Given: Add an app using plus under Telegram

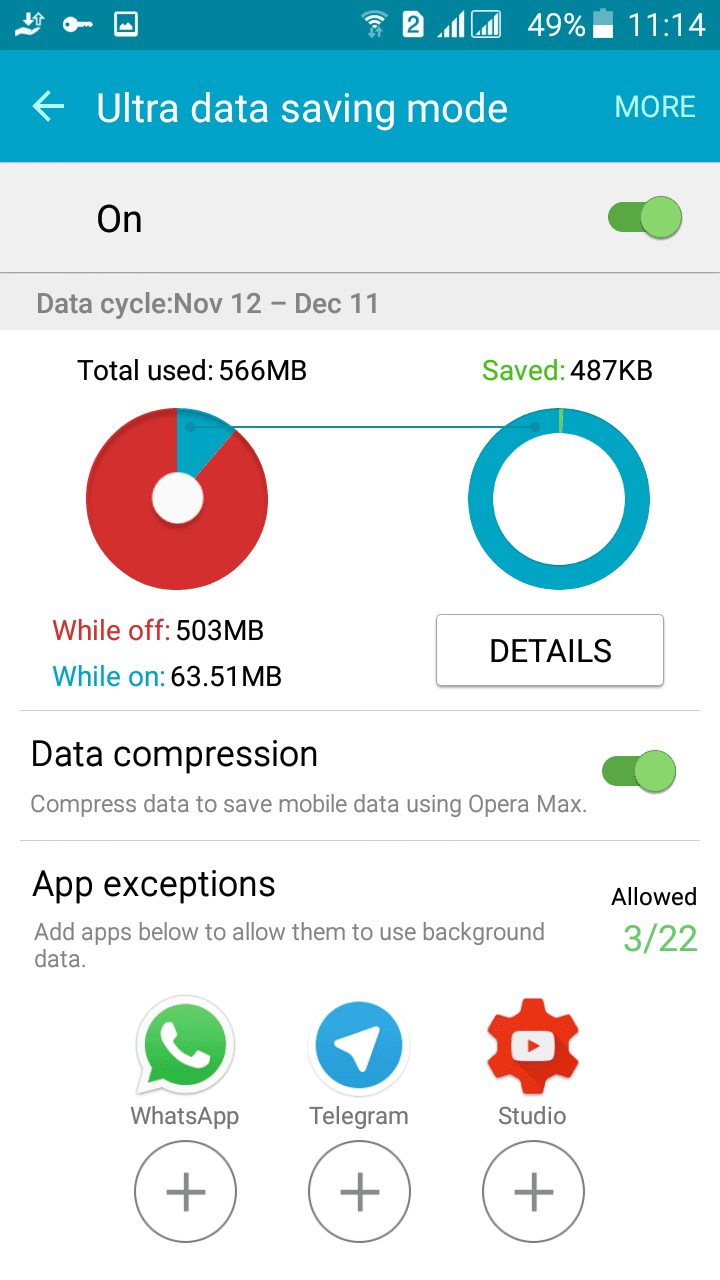Looking at the screenshot, I should tap(360, 1192).
